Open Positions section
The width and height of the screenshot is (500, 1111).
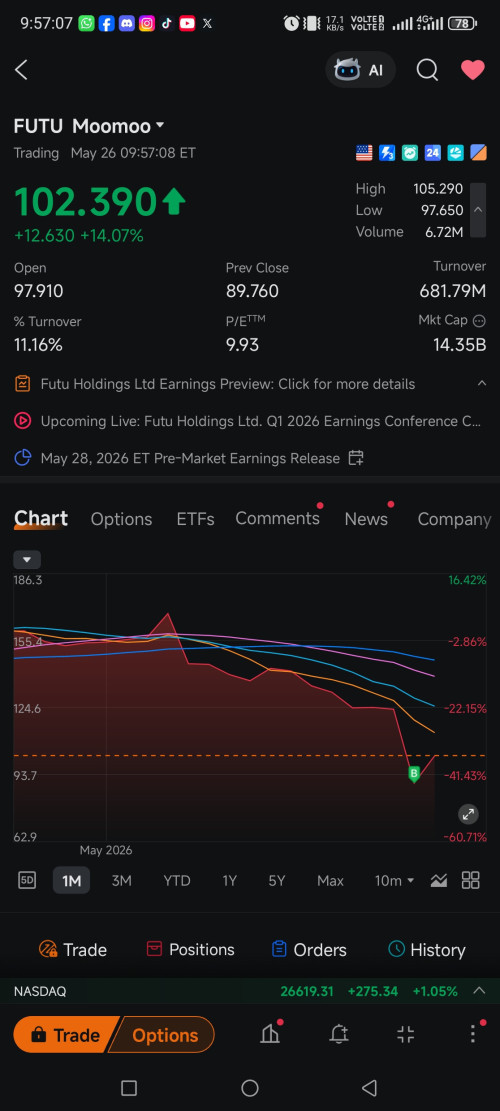pyautogui.click(x=191, y=949)
